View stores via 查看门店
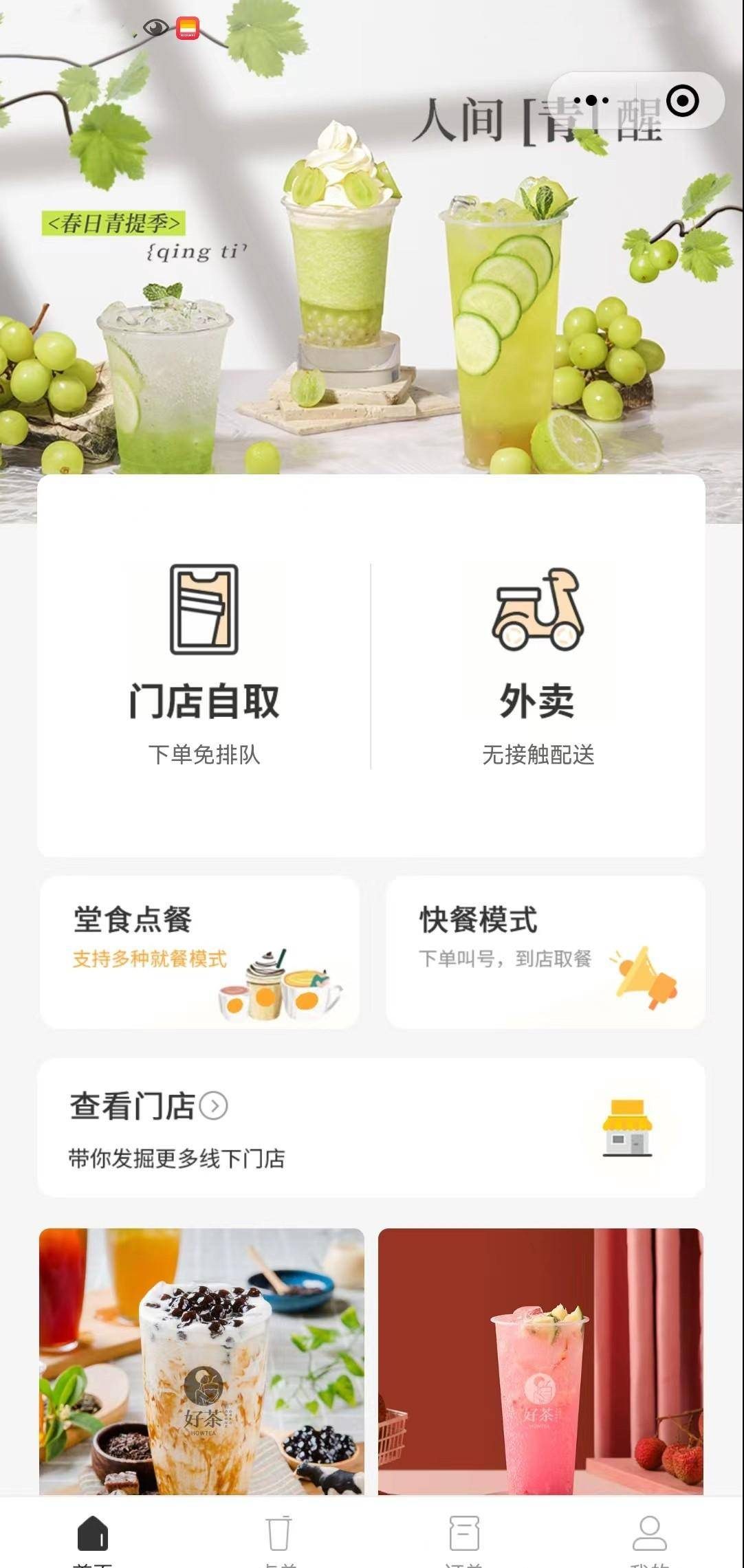This screenshot has height=1568, width=744. 371,1128
